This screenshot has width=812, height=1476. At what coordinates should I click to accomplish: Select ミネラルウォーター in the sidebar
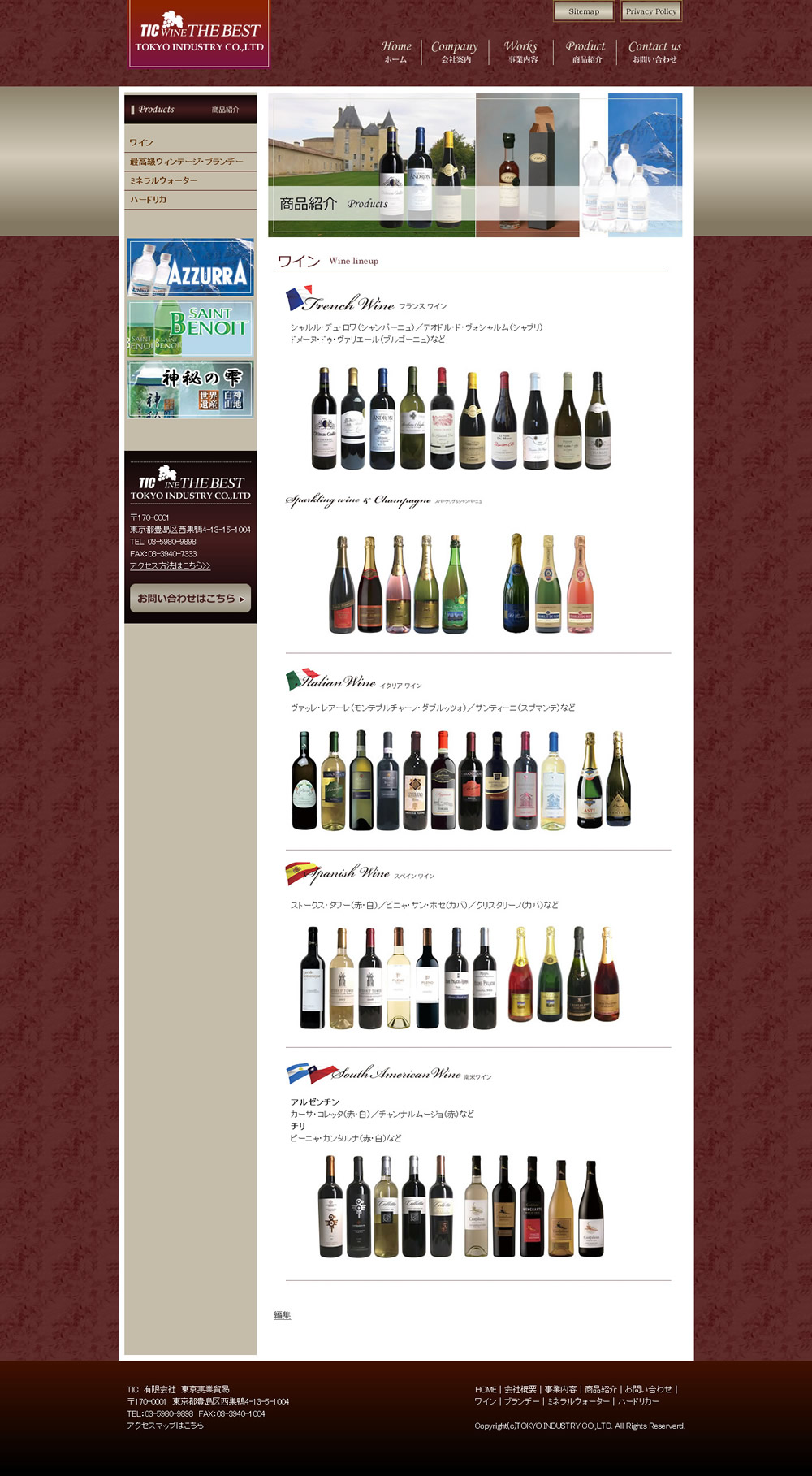pyautogui.click(x=190, y=180)
